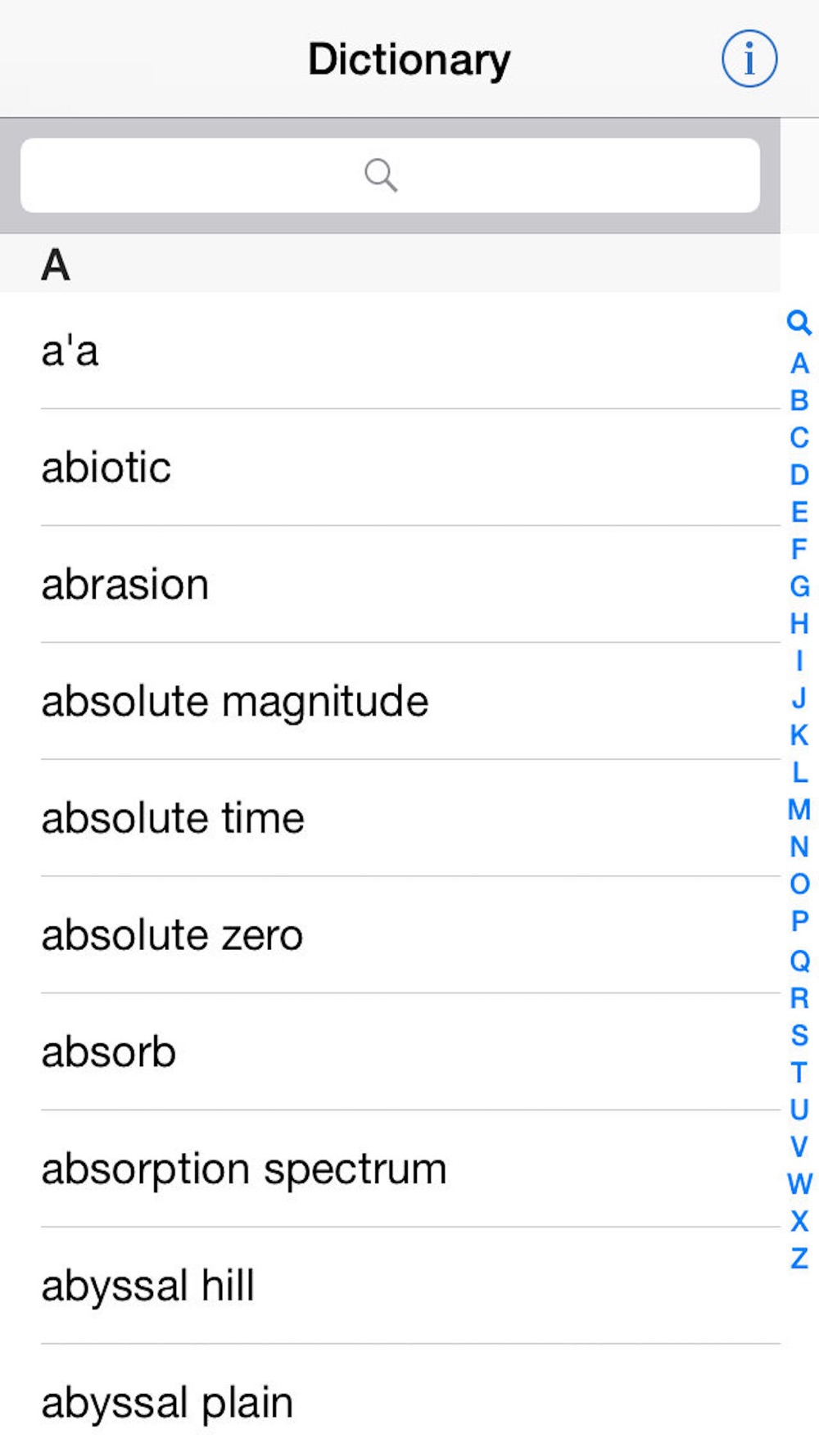View the definition of absorb
The image size is (819, 1456).
click(x=390, y=1052)
